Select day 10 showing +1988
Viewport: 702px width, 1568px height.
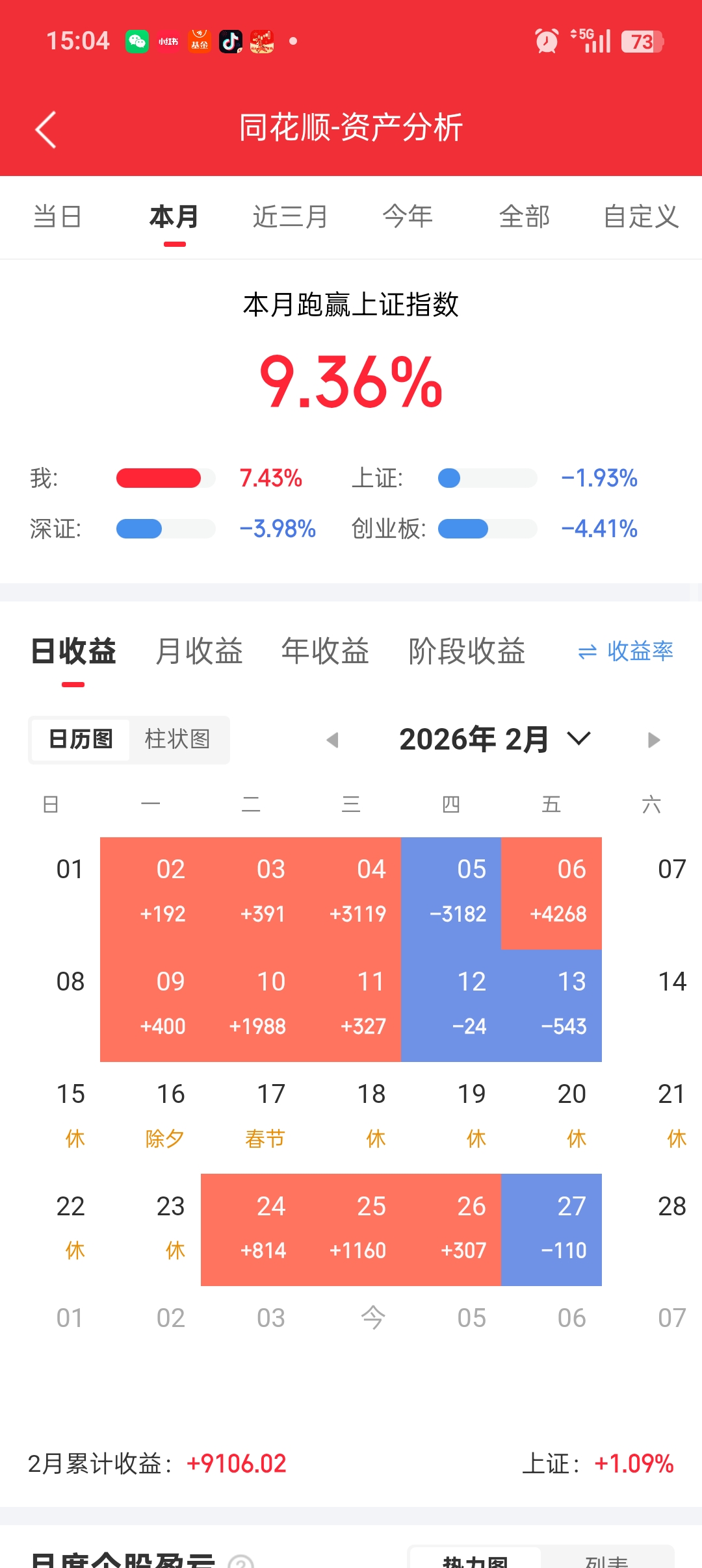click(x=251, y=1005)
